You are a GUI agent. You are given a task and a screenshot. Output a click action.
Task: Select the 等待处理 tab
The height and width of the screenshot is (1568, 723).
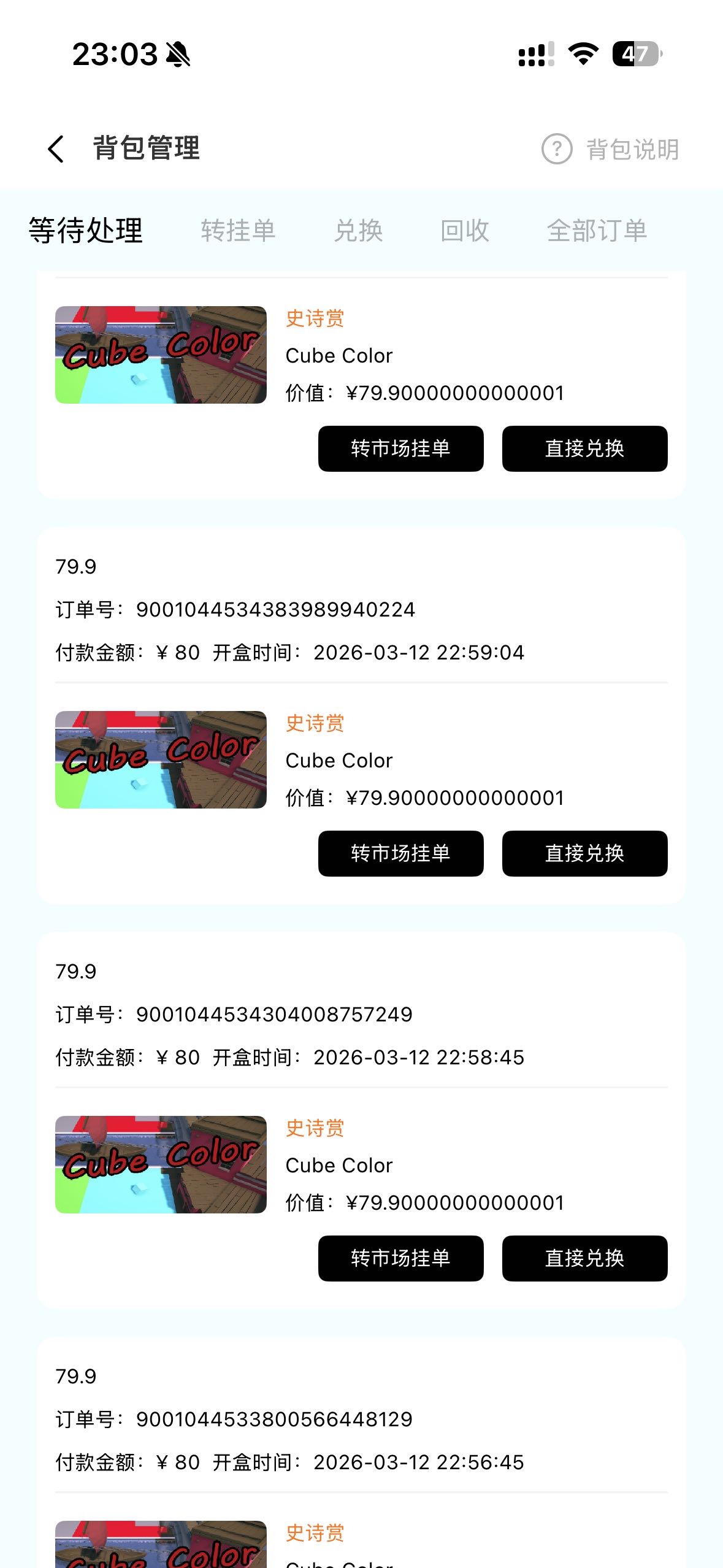86,231
